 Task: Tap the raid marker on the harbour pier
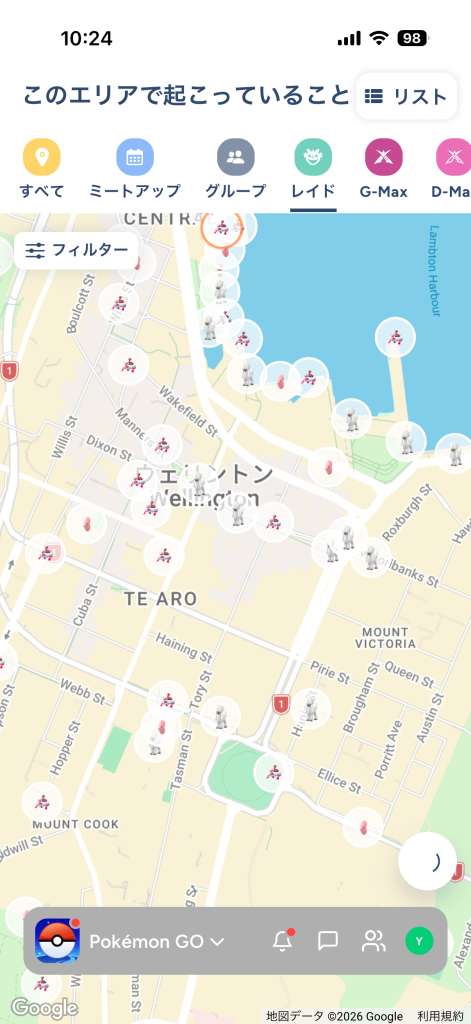(x=395, y=336)
